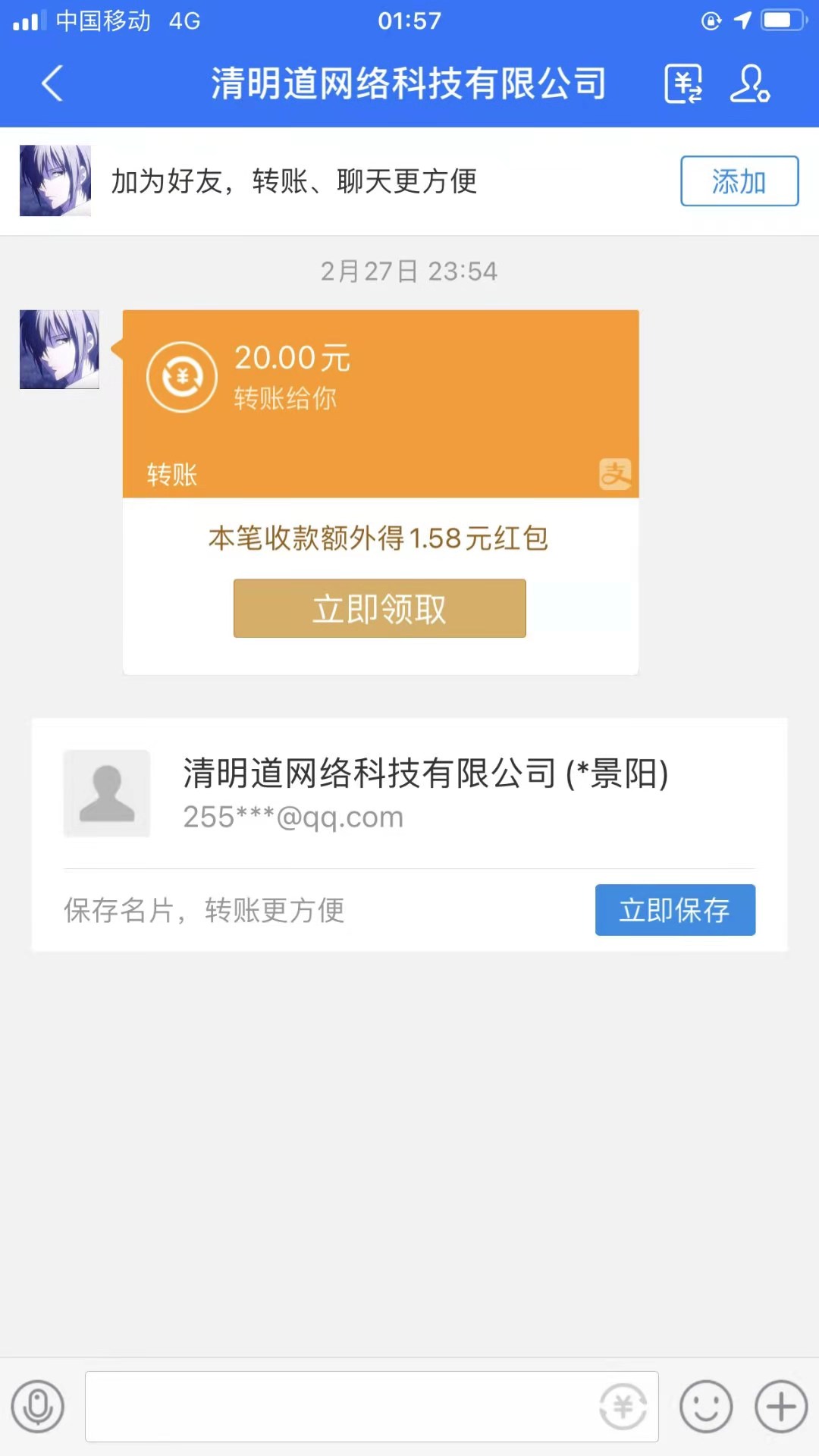Open the 20.00元 transfer message
Viewport: 819px width, 1456px height.
380,403
